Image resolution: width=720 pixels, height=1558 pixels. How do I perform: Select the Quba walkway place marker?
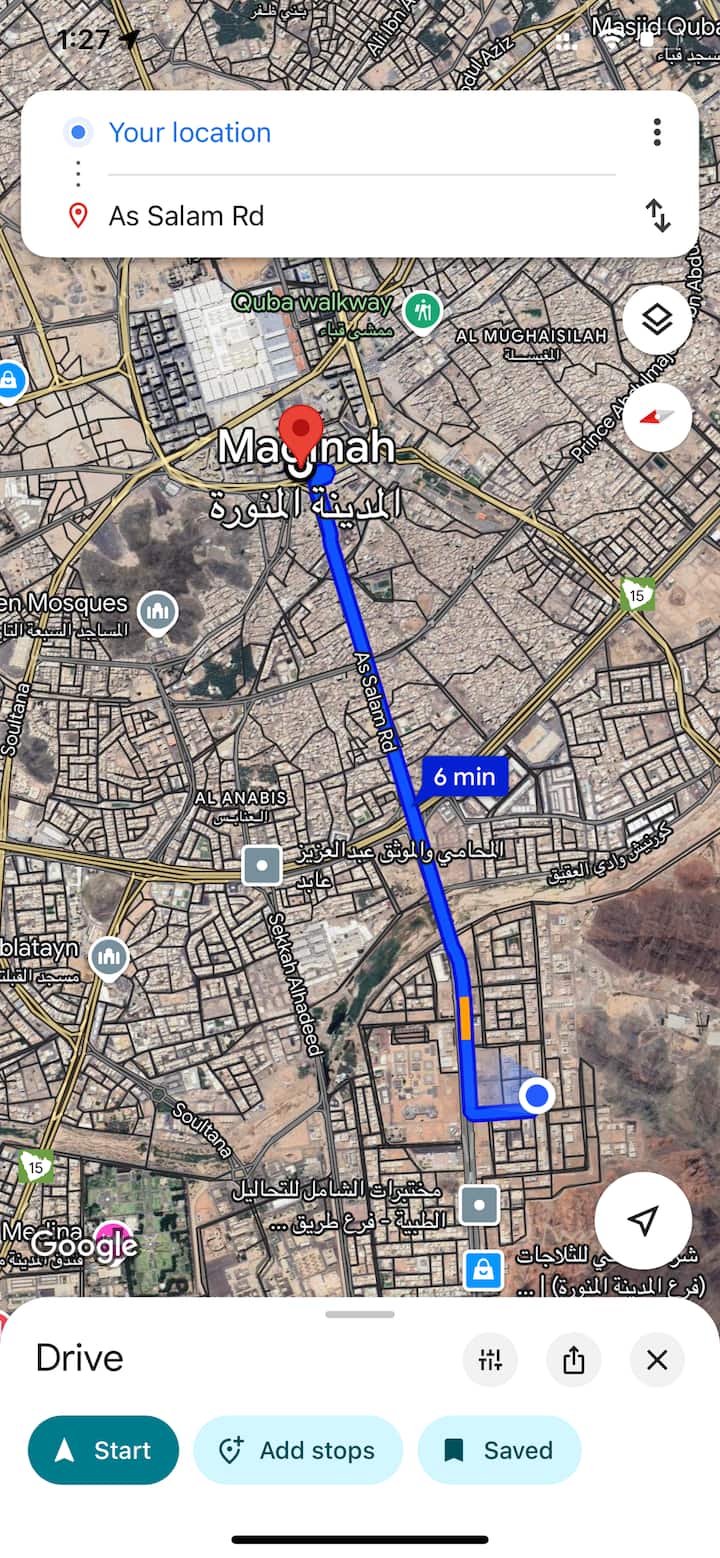tap(423, 312)
